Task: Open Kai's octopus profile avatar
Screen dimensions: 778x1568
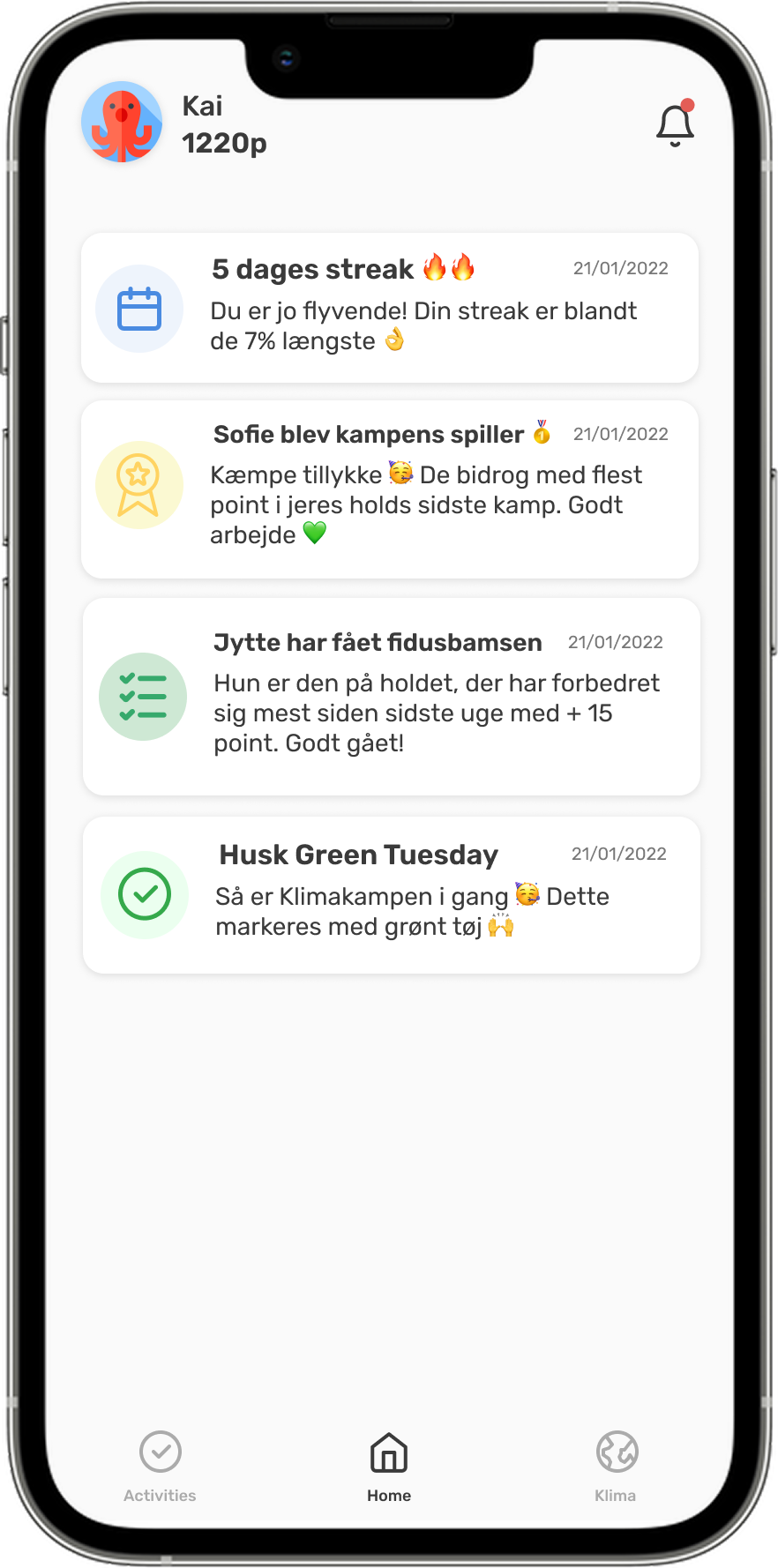Action: coord(122,123)
